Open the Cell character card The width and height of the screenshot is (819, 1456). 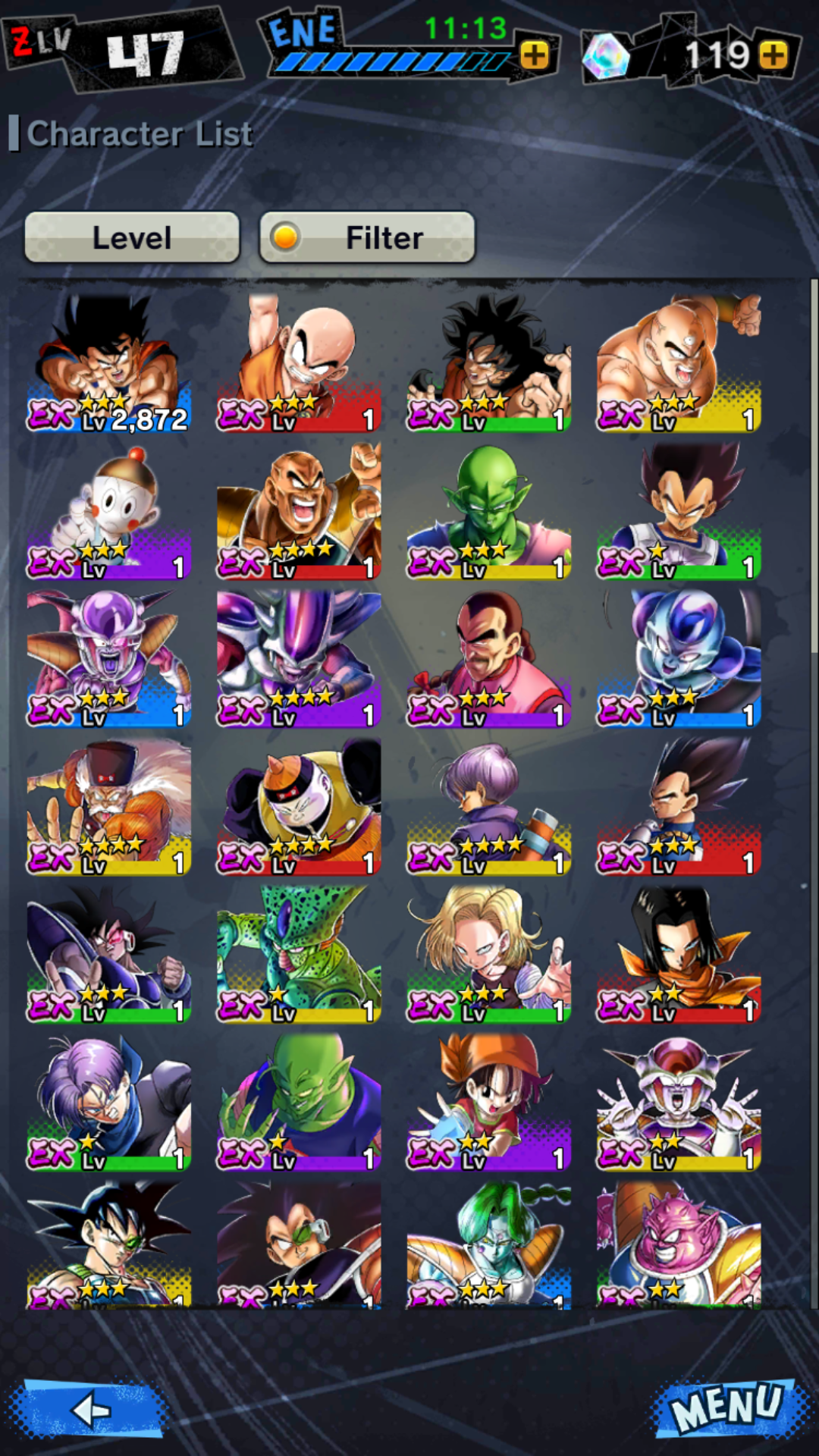pyautogui.click(x=298, y=955)
